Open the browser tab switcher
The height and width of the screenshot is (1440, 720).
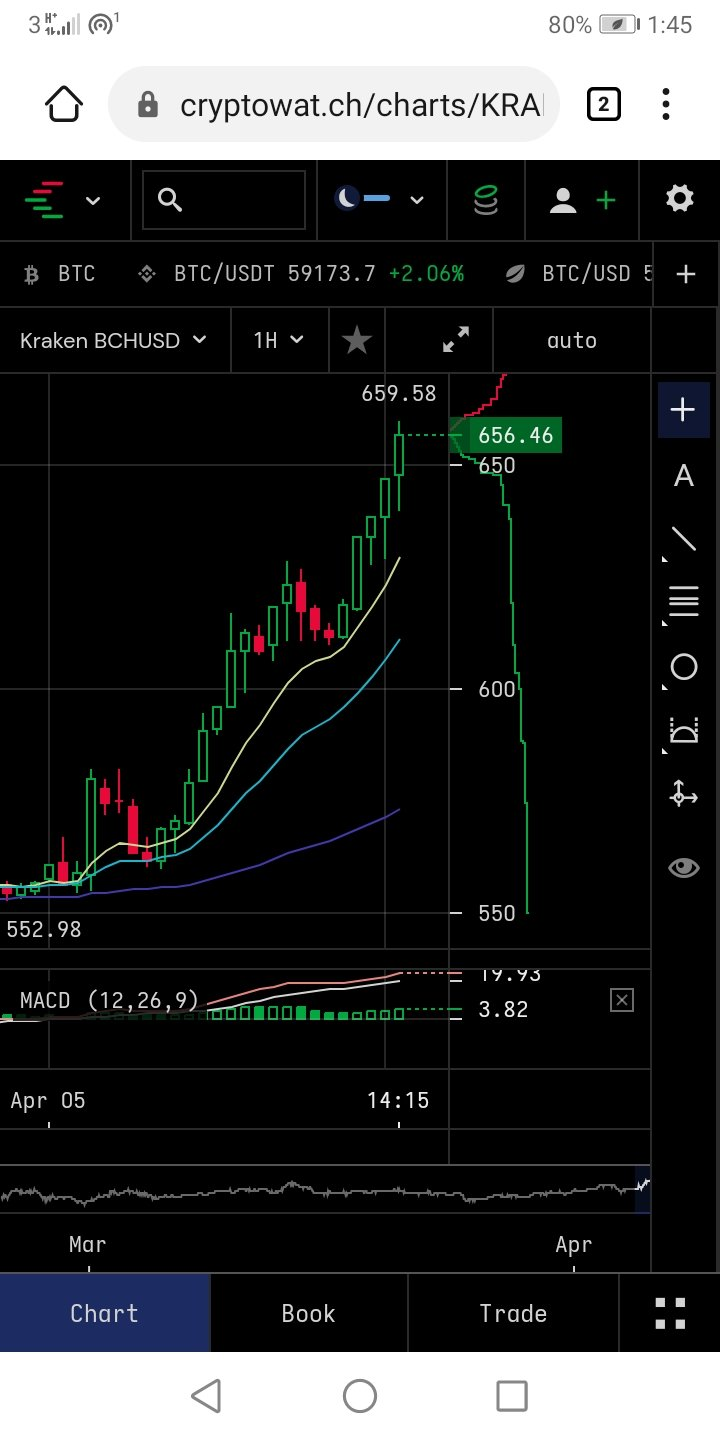tap(604, 104)
